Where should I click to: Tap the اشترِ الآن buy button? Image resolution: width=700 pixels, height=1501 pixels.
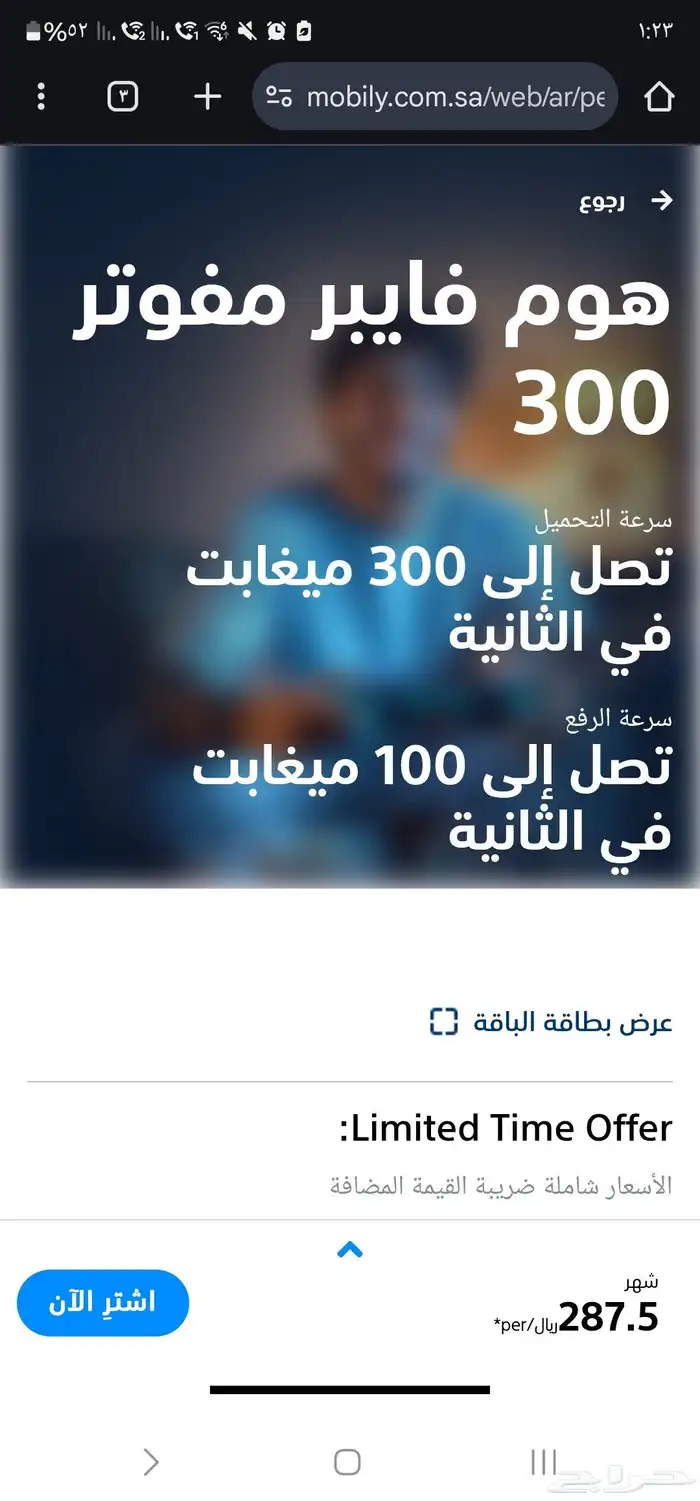[103, 1303]
